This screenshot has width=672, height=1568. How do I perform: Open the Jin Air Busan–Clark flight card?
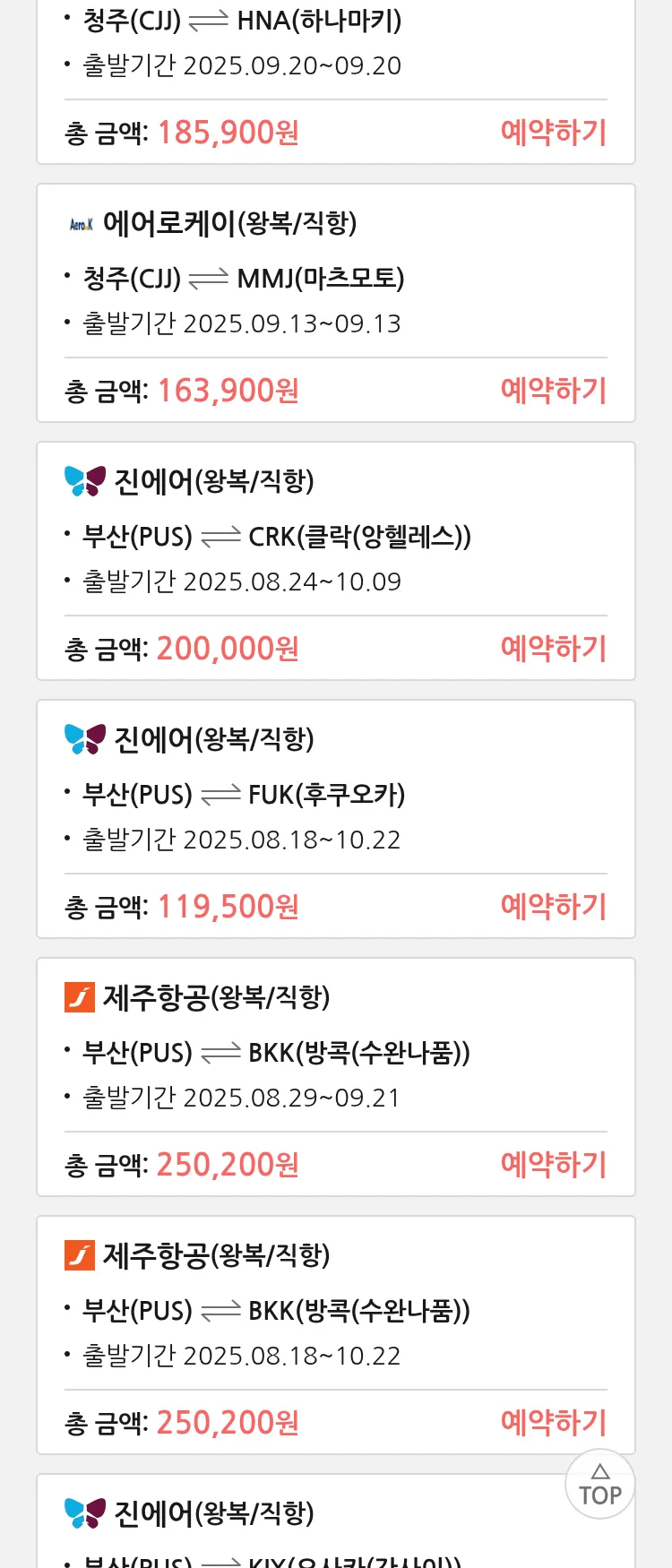pos(335,536)
